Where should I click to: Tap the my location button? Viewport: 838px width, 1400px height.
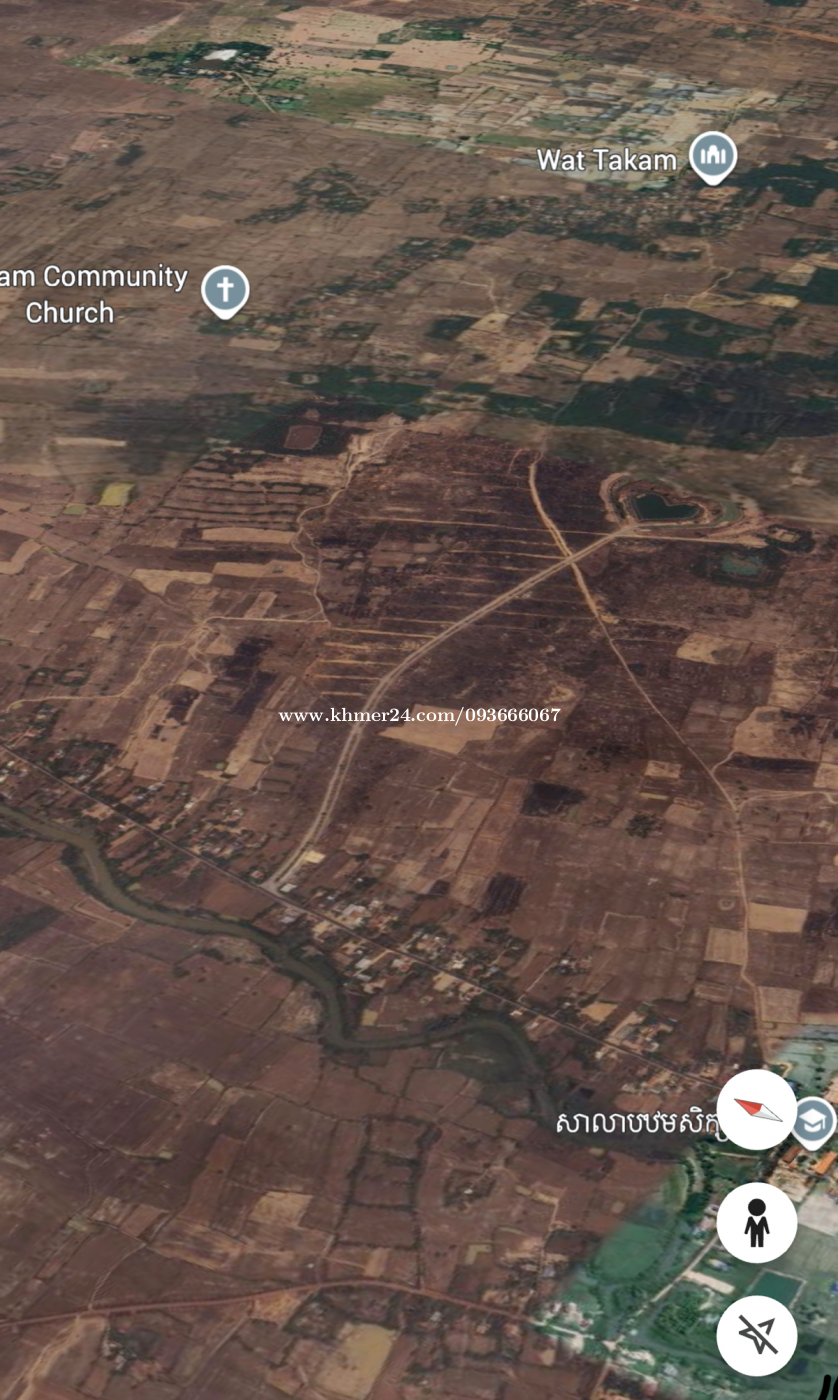(756, 1335)
